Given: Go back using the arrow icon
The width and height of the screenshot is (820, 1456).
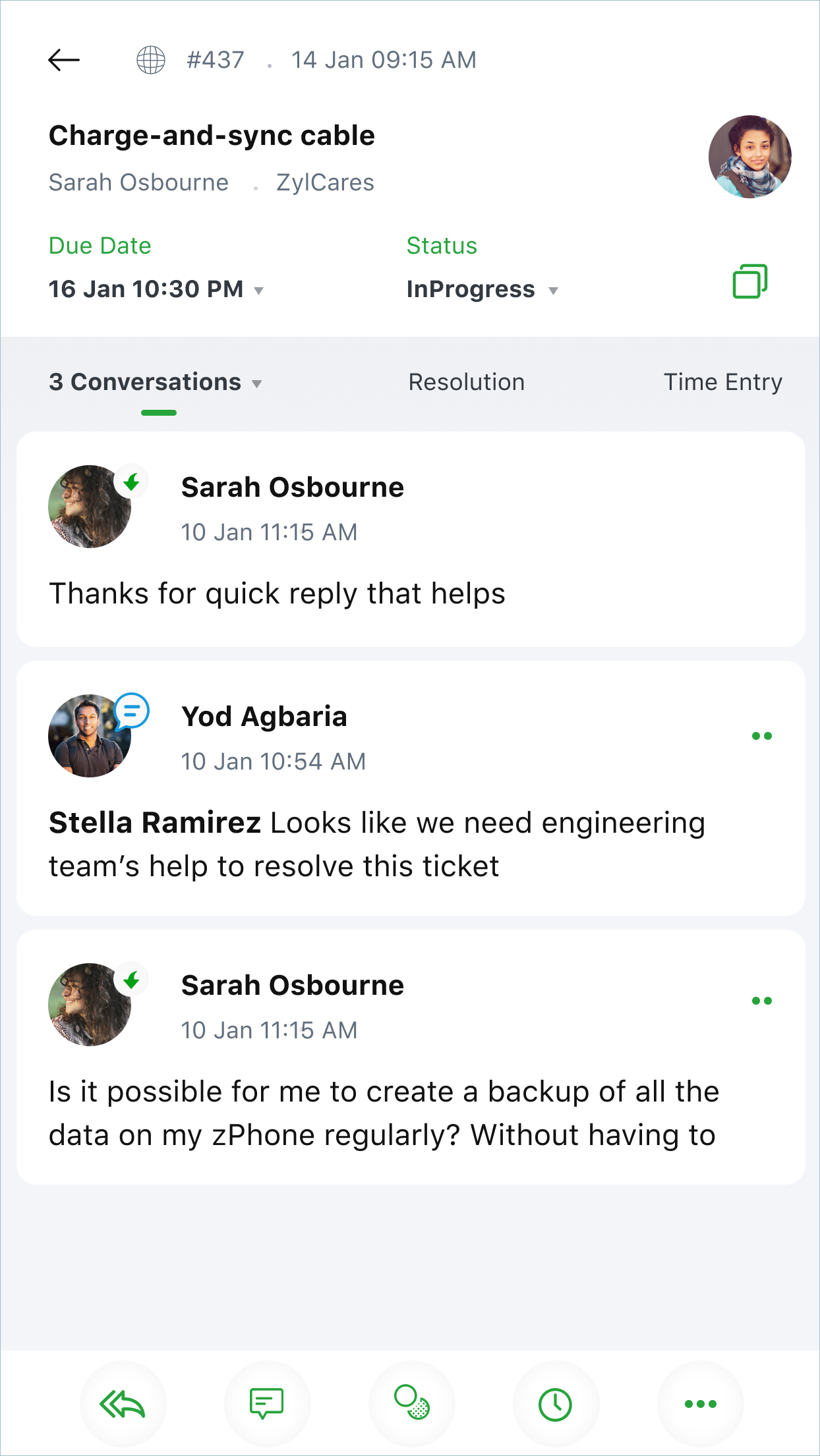Looking at the screenshot, I should click(64, 60).
